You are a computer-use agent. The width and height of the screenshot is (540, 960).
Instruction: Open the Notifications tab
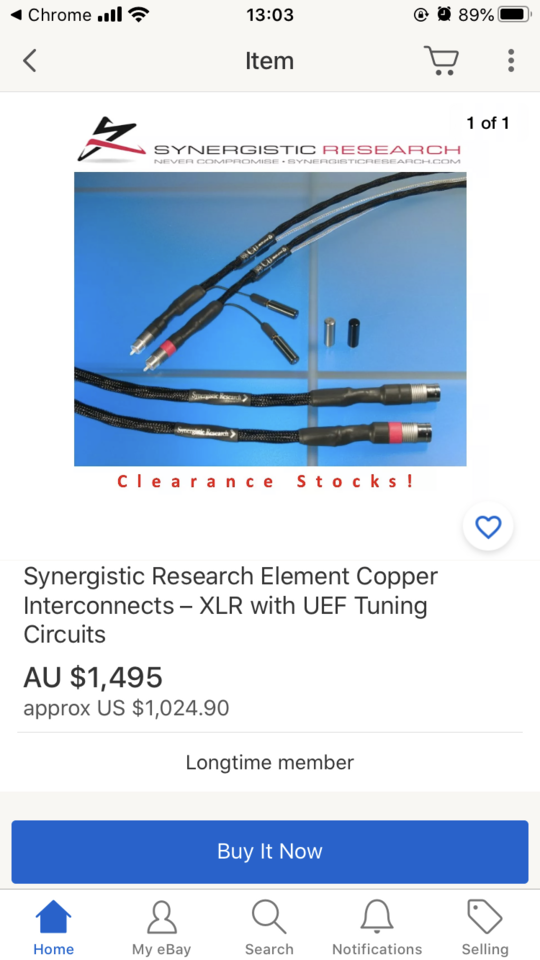pos(377,928)
